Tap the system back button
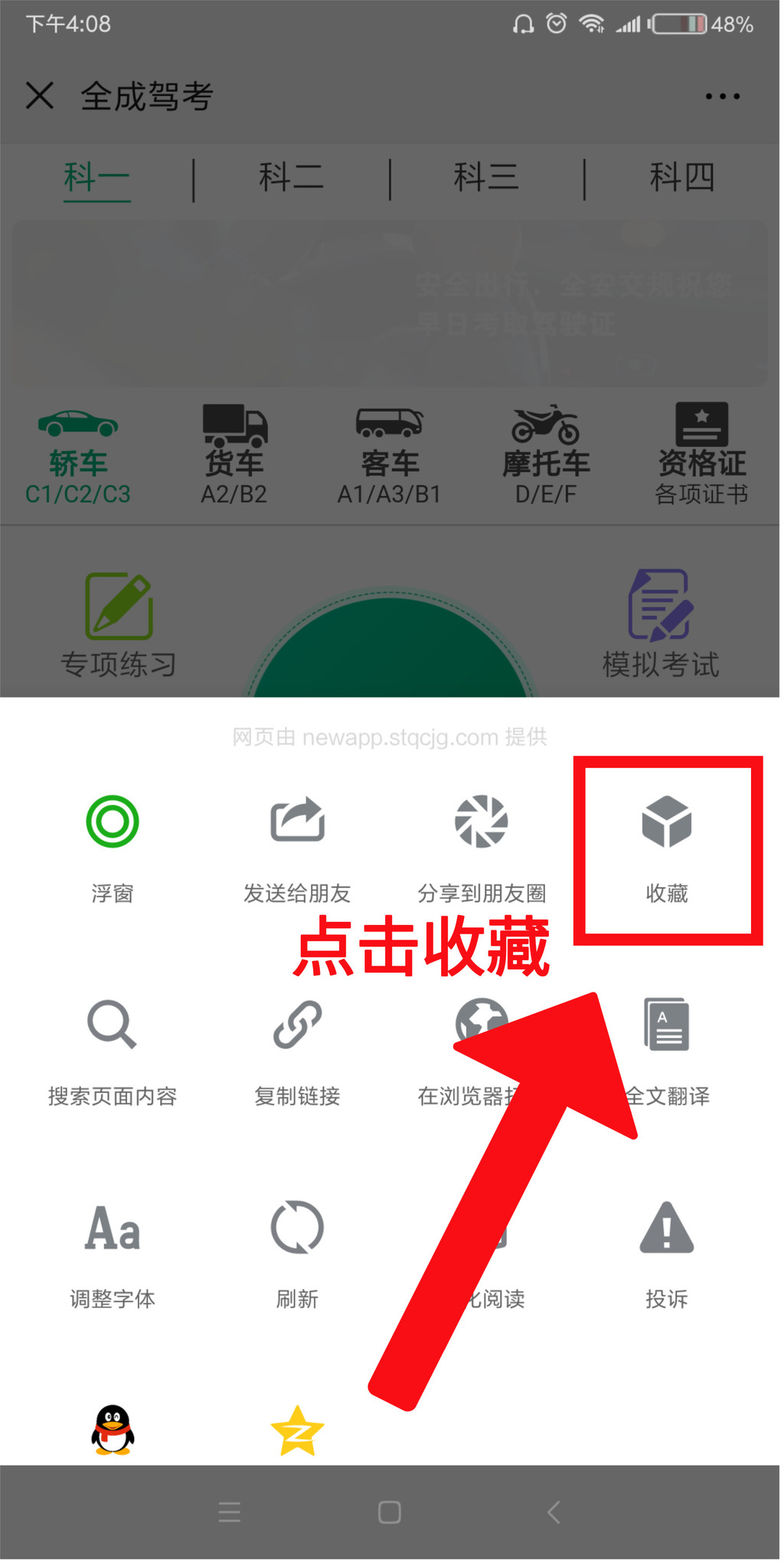The width and height of the screenshot is (784, 1563). [x=554, y=1512]
